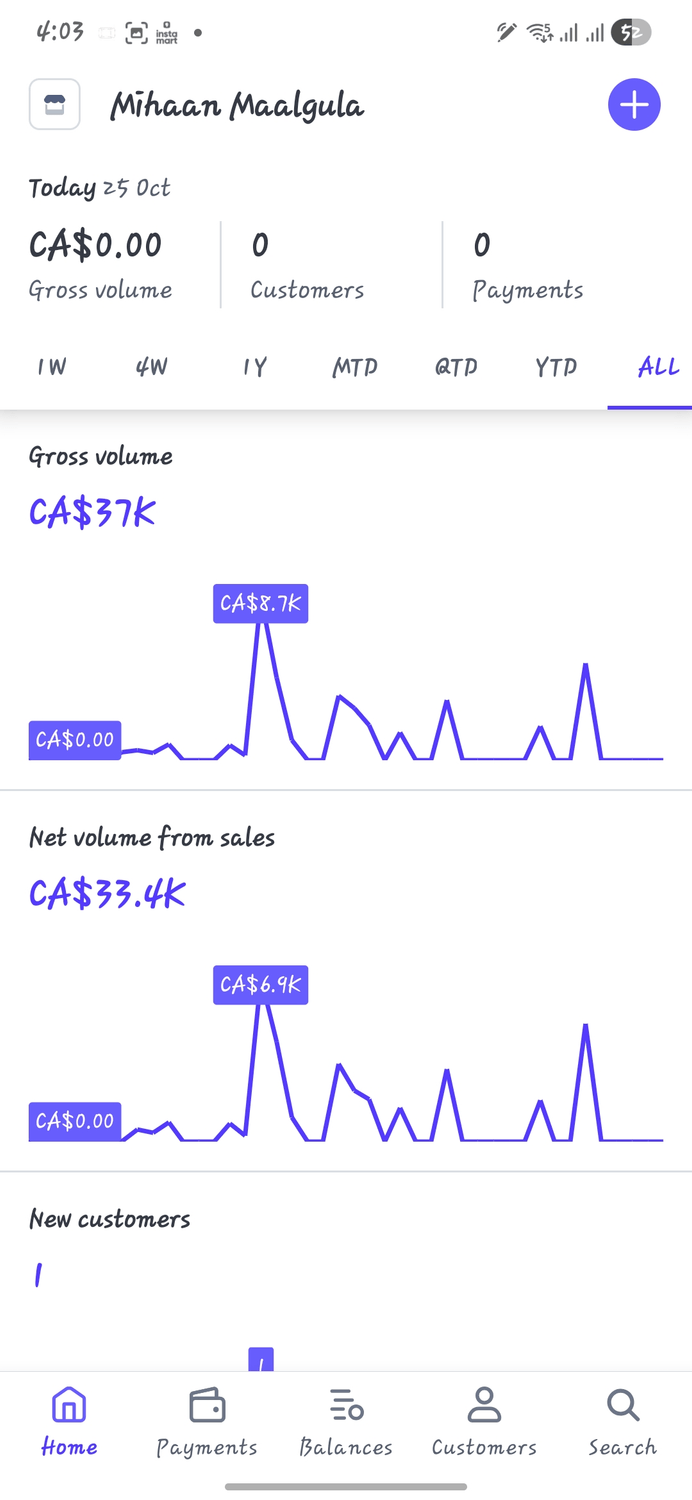692x1500 pixels.
Task: Open the store account switcher icon
Action: (x=55, y=105)
